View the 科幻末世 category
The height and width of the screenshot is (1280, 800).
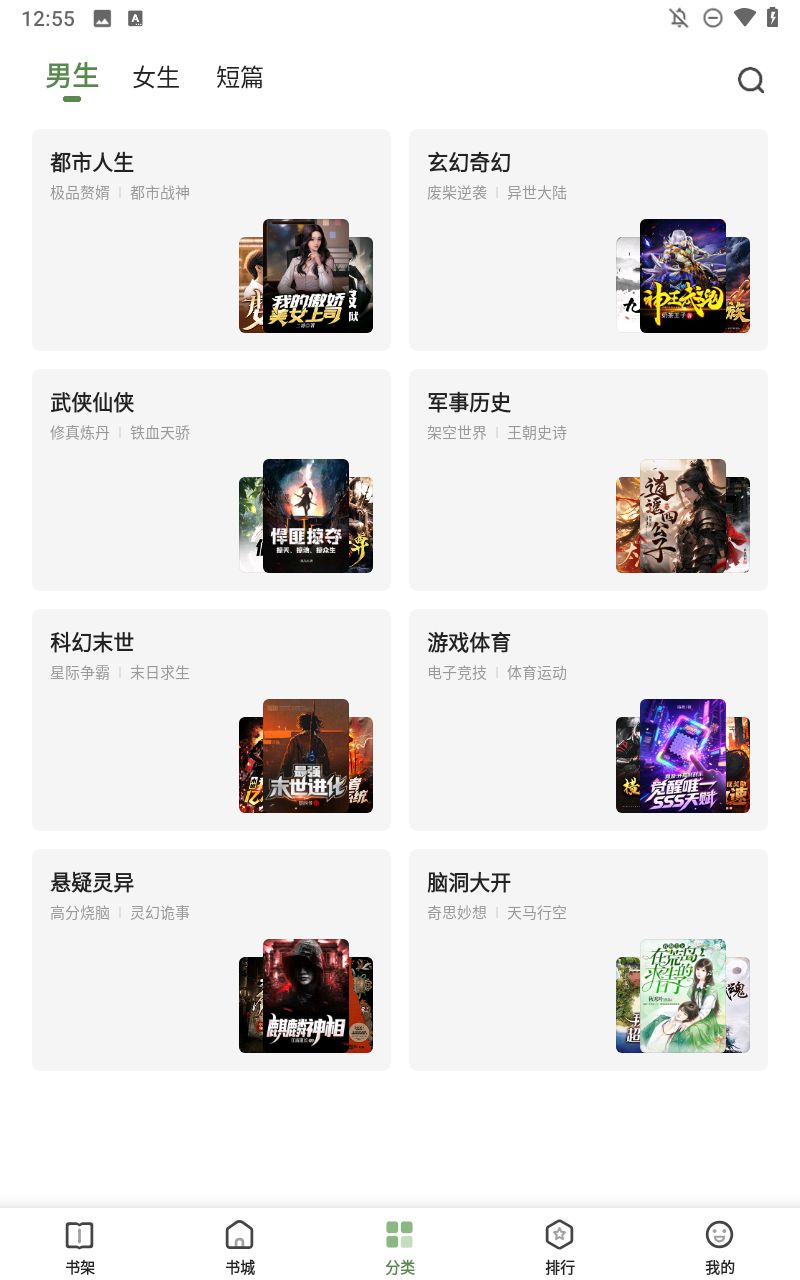[211, 720]
